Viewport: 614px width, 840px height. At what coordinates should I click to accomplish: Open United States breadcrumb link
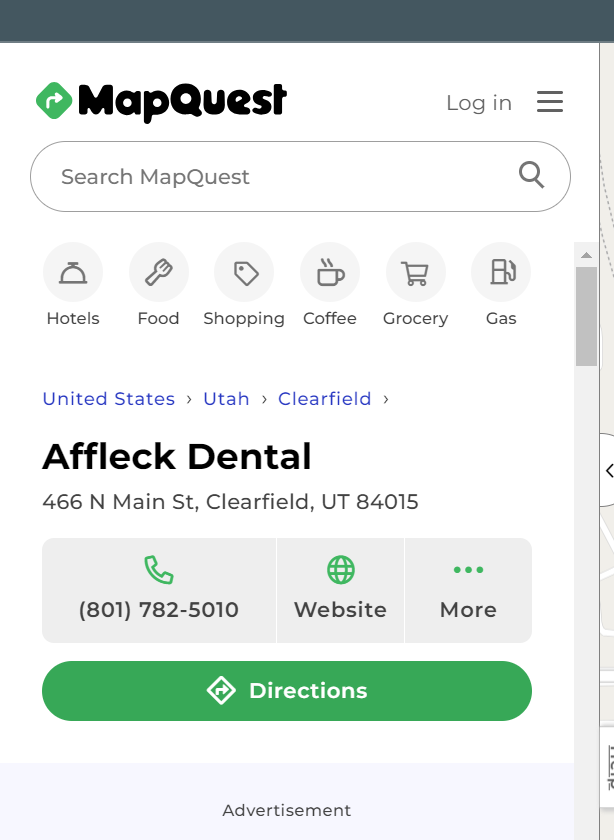tap(108, 399)
